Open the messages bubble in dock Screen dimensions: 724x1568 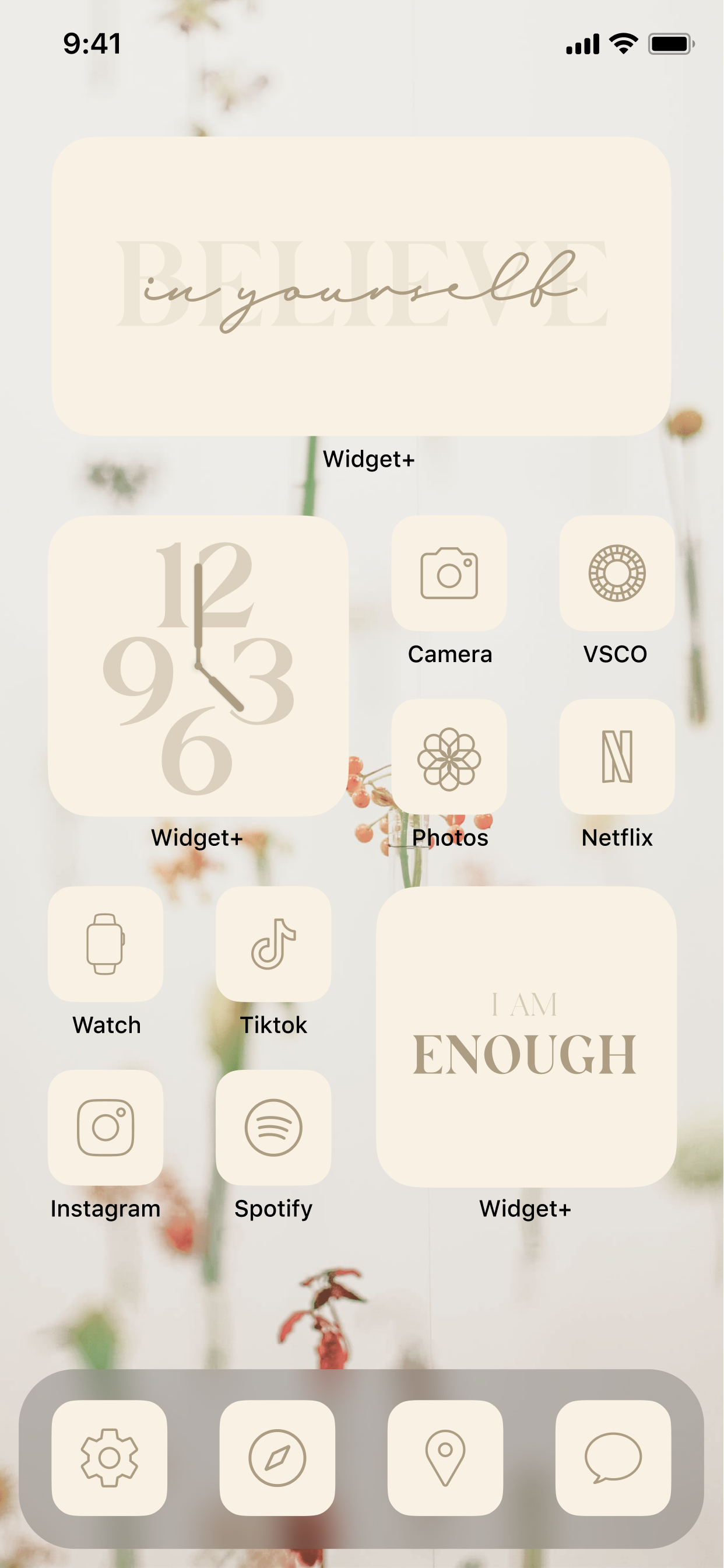click(x=613, y=1458)
